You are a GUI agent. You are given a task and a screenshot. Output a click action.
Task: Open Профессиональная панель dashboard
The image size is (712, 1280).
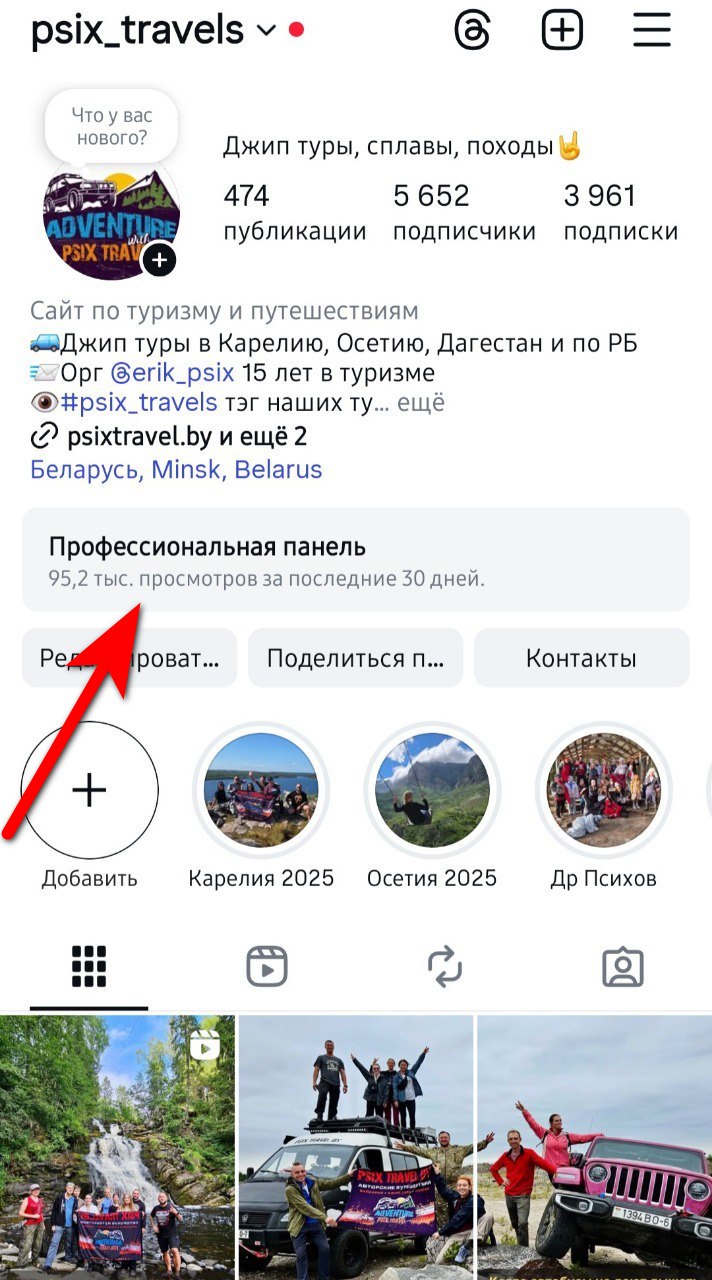point(355,559)
